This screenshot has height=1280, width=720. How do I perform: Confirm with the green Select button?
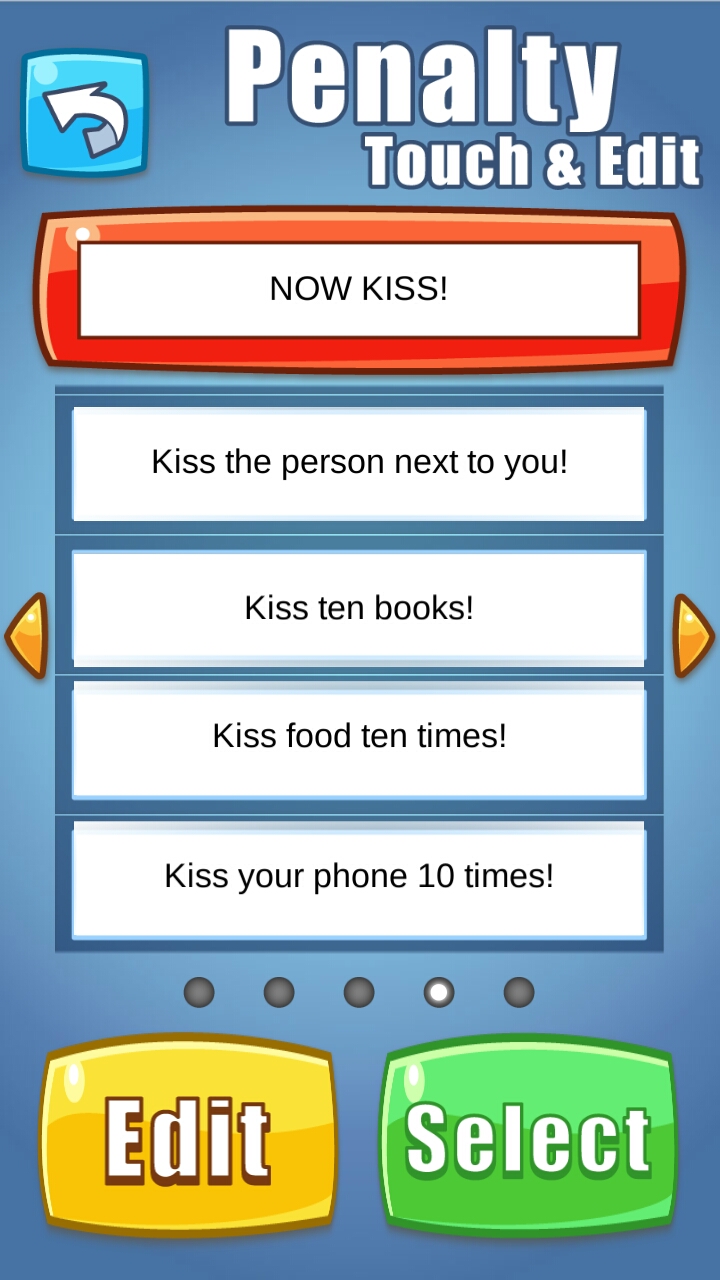529,1137
